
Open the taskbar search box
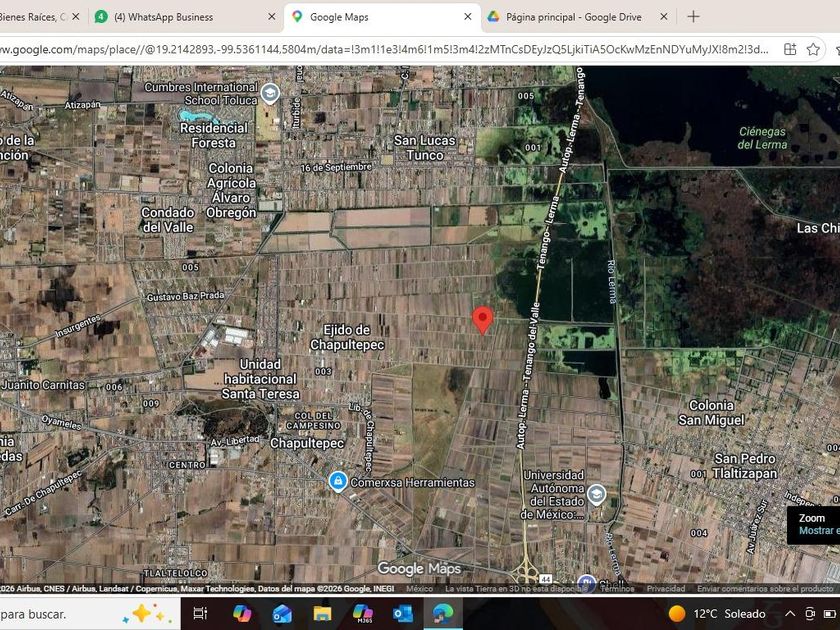click(86, 614)
